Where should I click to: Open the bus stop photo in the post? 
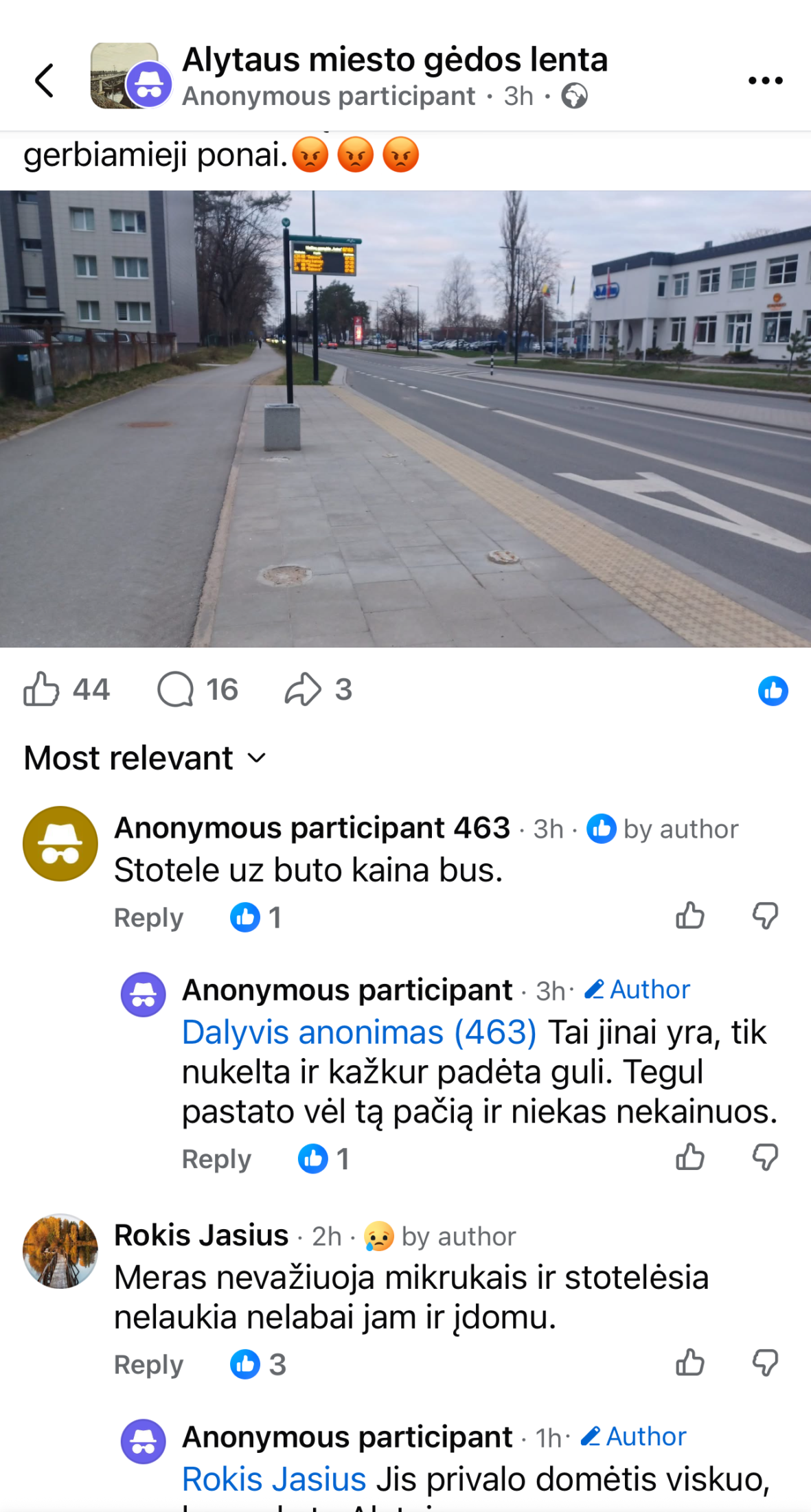[x=405, y=419]
